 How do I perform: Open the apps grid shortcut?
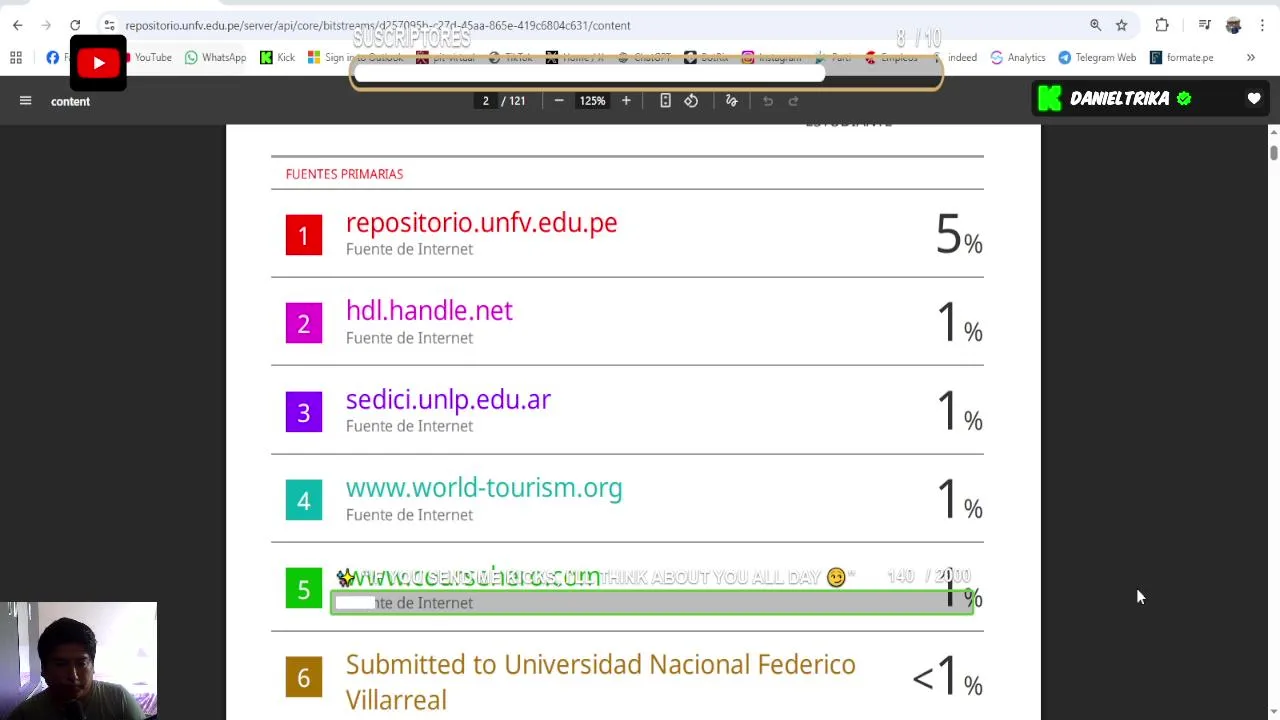(x=16, y=58)
